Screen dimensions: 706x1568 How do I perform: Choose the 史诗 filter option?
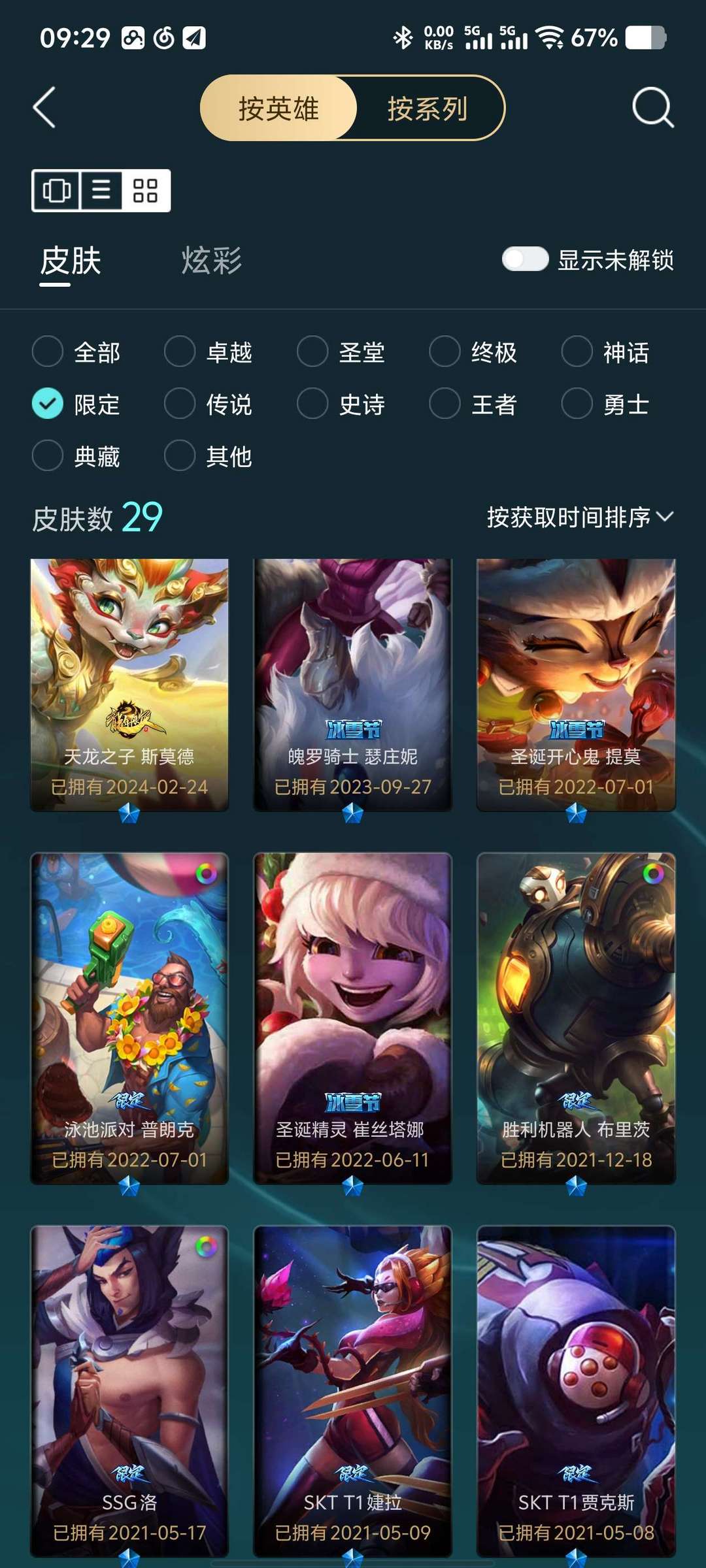click(341, 404)
